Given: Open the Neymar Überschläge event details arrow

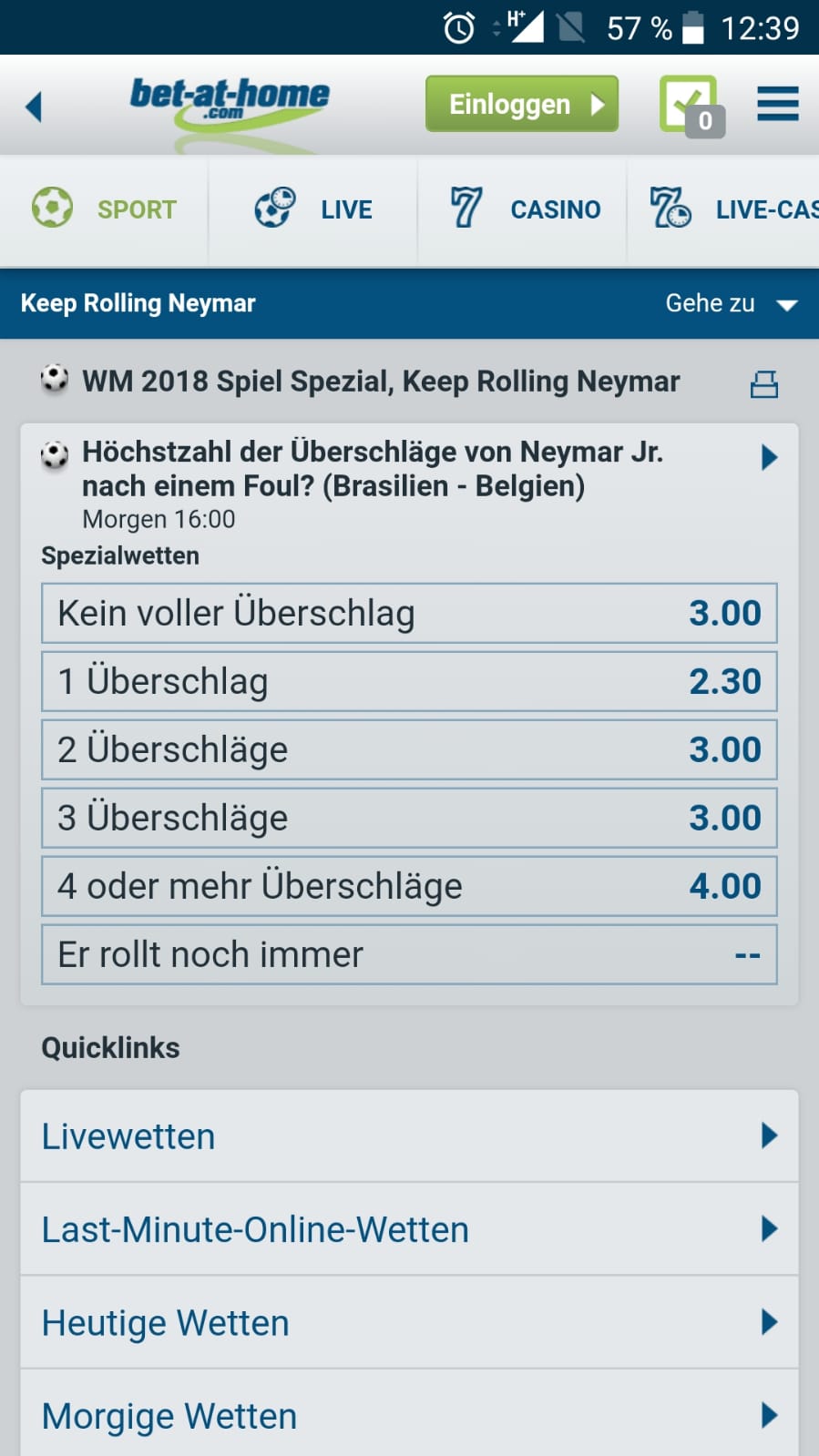Looking at the screenshot, I should point(769,457).
